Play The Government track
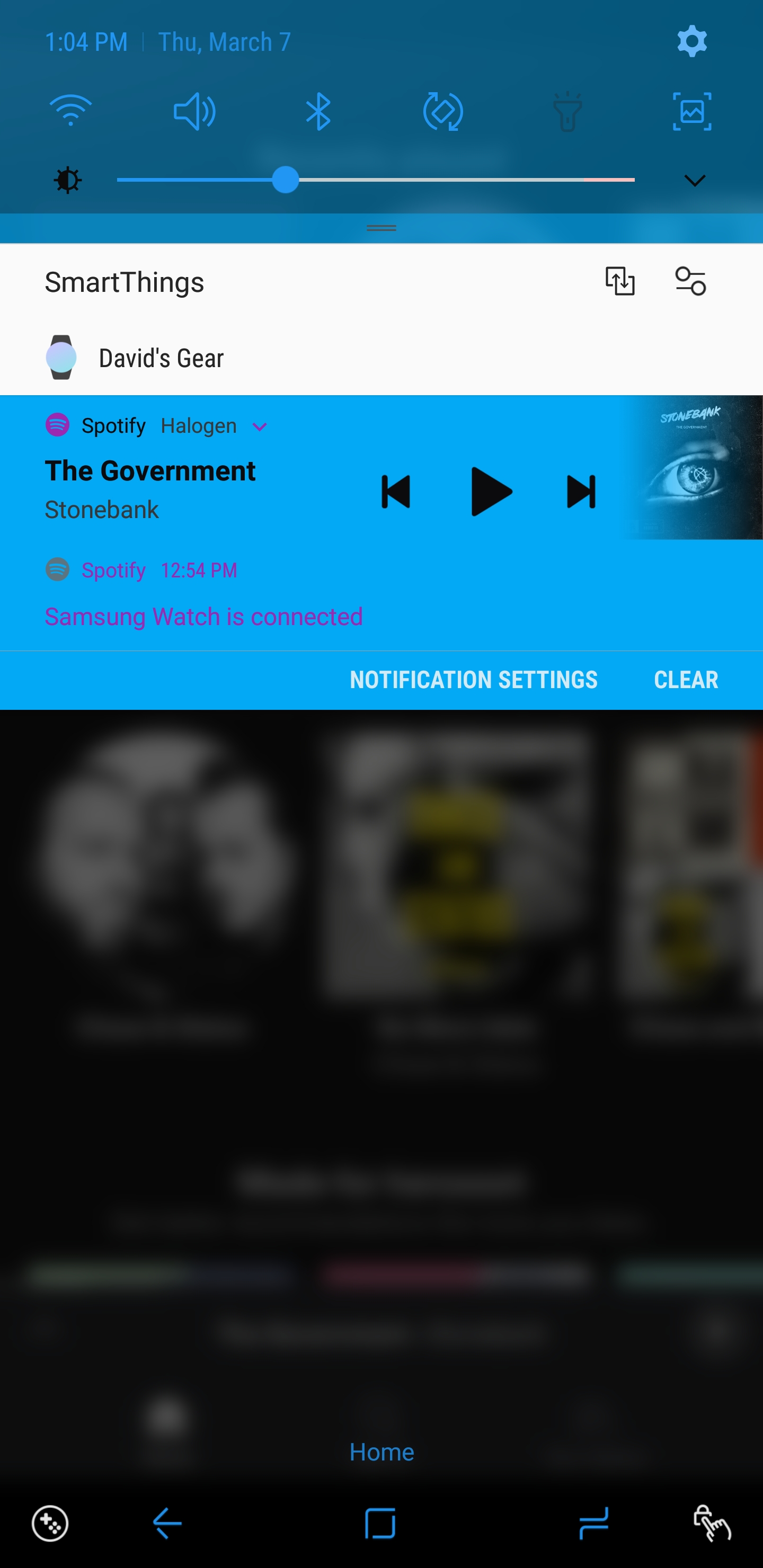 (x=491, y=492)
